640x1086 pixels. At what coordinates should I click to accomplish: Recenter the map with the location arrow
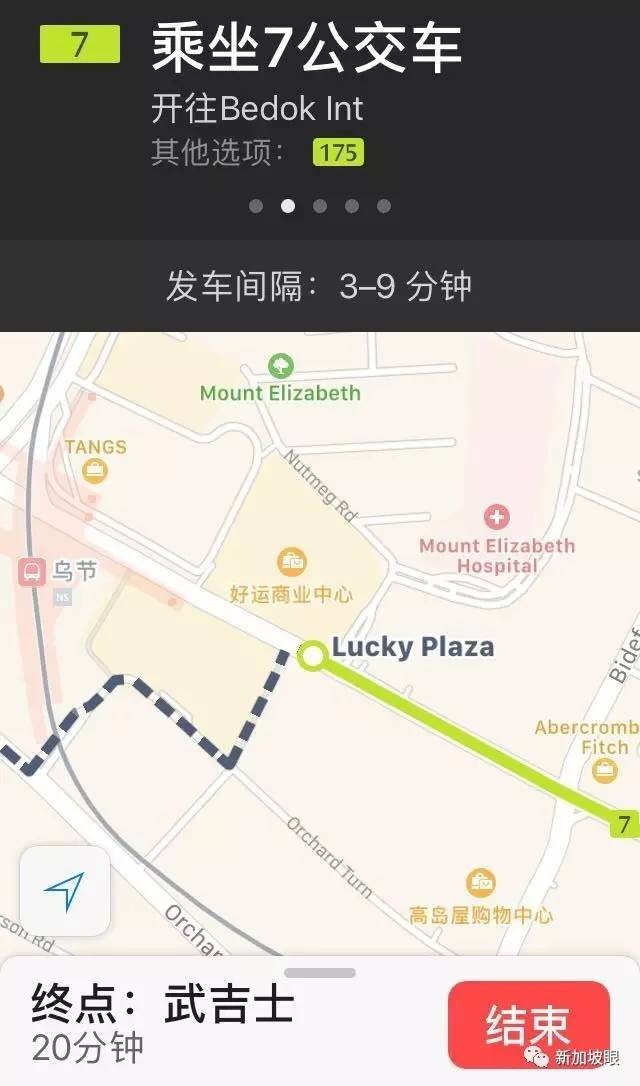point(65,891)
